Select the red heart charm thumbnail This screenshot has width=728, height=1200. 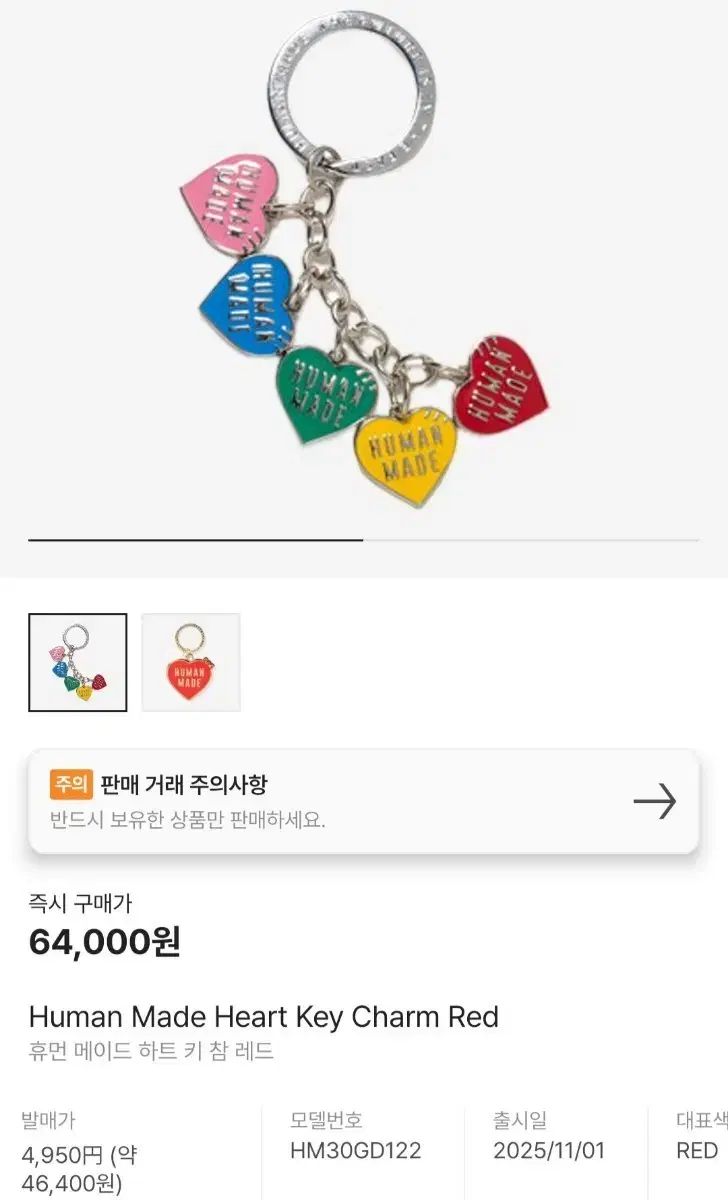pyautogui.click(x=191, y=662)
